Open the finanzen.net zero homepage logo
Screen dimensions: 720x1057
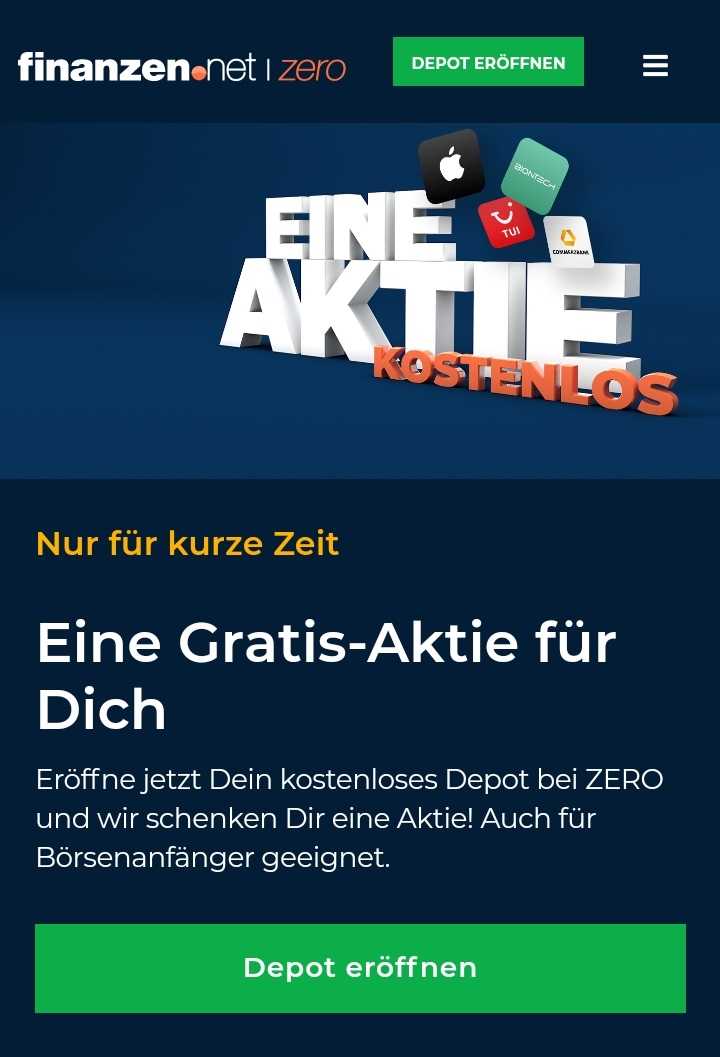click(182, 67)
